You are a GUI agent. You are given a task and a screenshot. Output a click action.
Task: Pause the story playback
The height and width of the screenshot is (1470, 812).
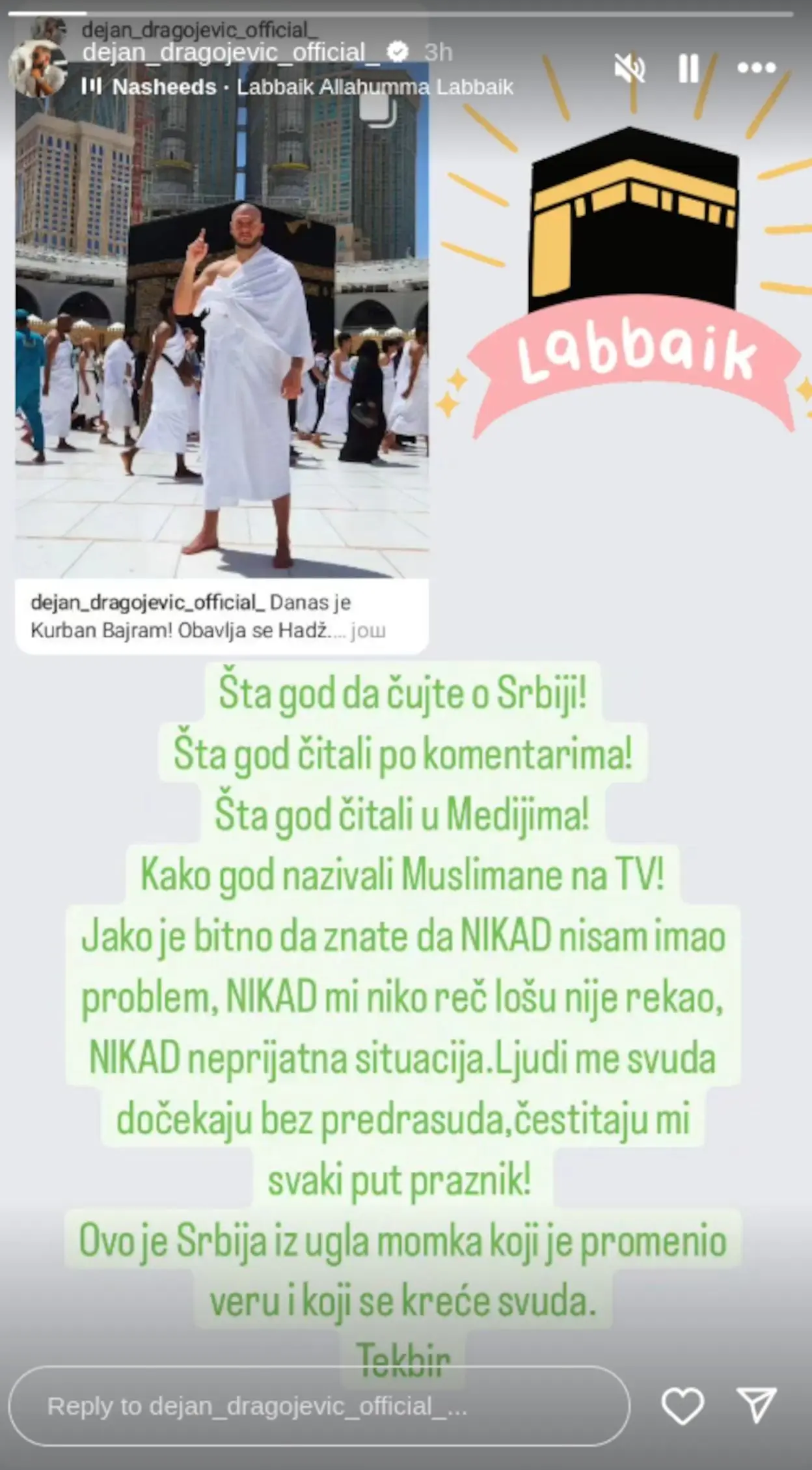point(688,68)
